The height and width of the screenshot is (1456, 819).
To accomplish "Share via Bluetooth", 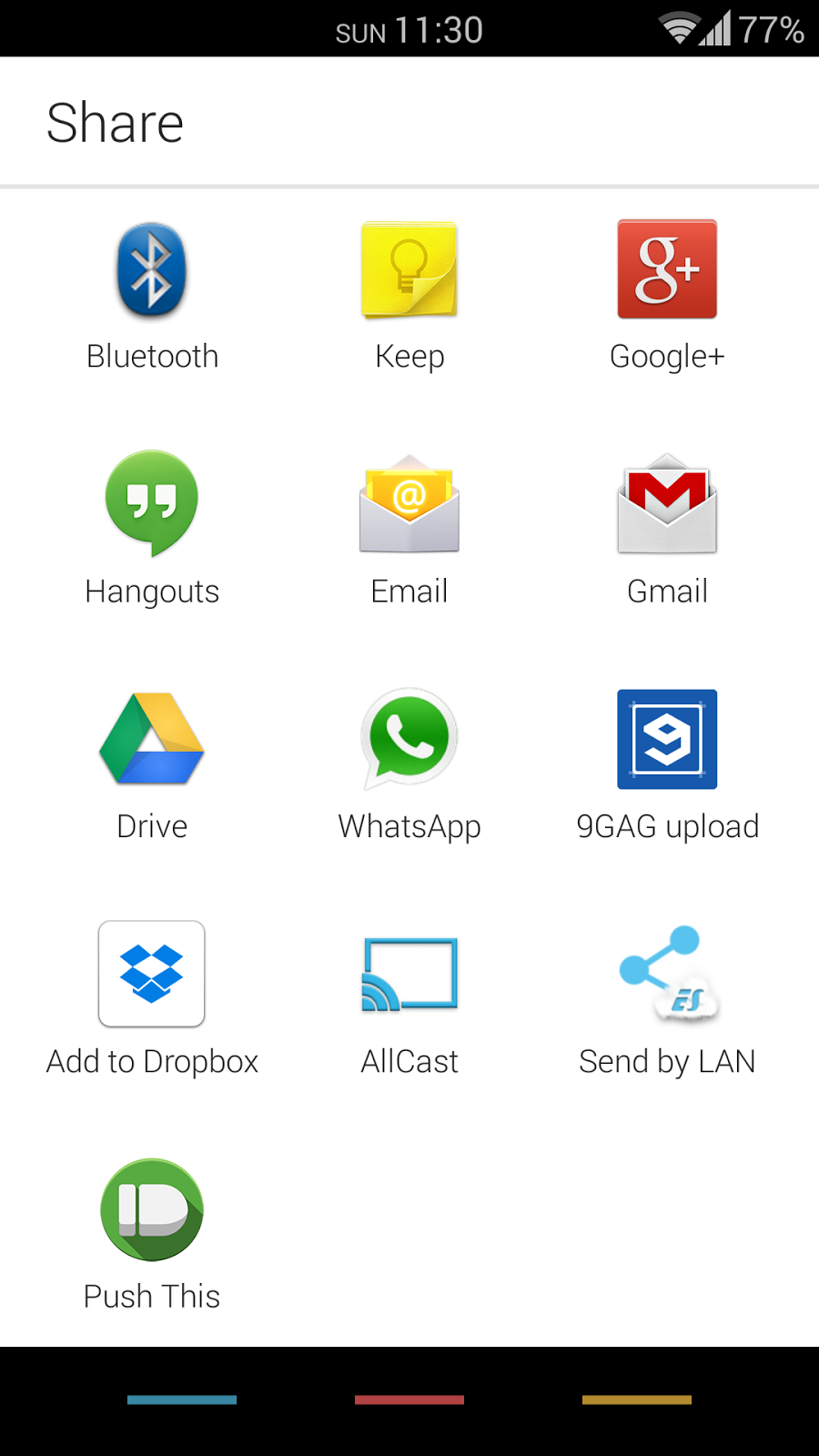I will (x=152, y=271).
